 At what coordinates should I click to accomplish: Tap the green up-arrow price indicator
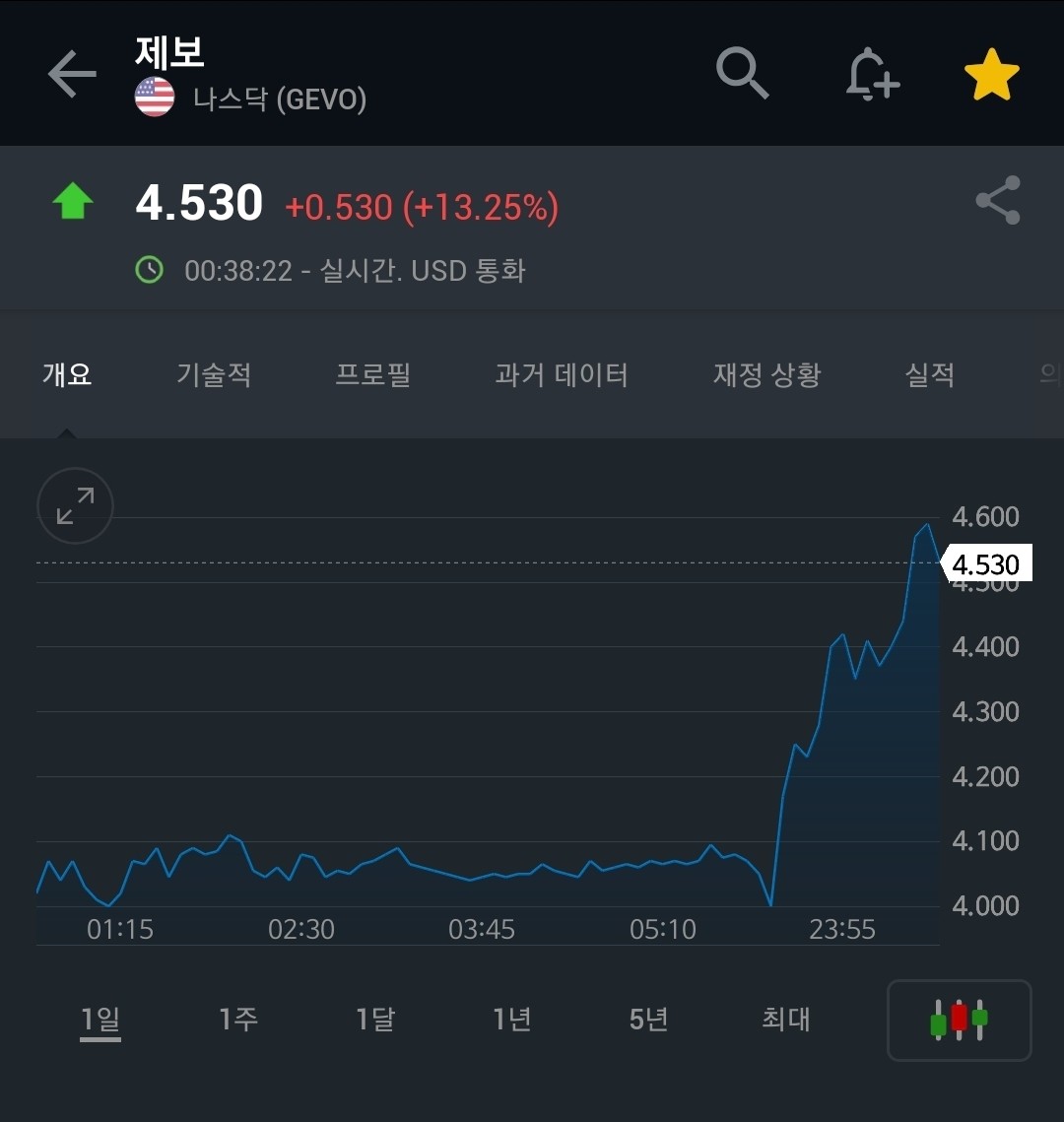71,202
